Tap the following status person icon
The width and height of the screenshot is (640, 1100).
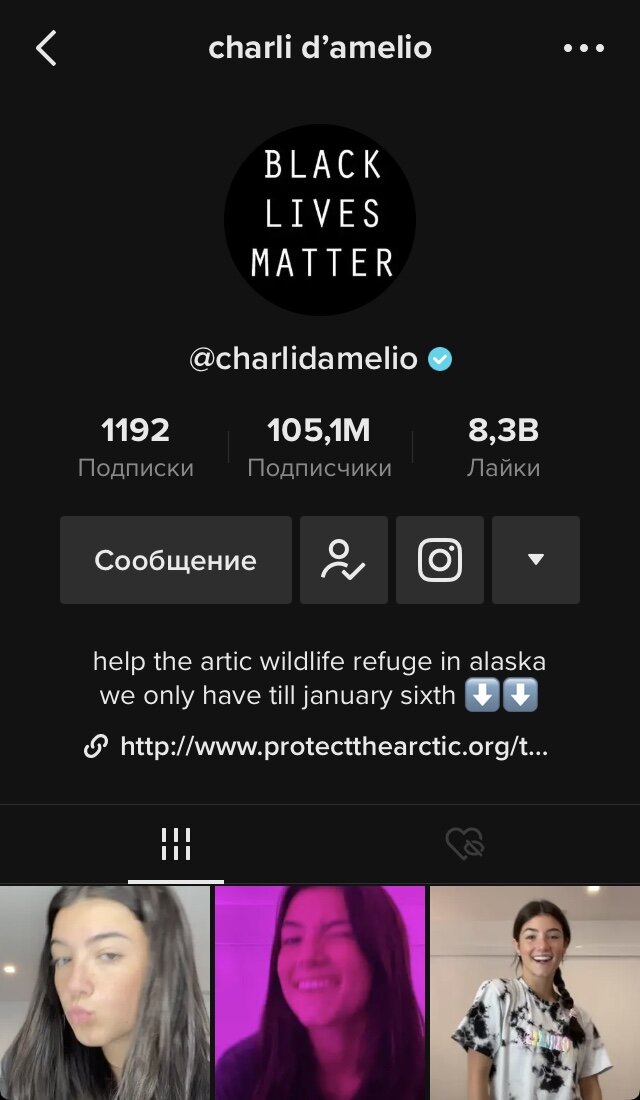pos(343,560)
